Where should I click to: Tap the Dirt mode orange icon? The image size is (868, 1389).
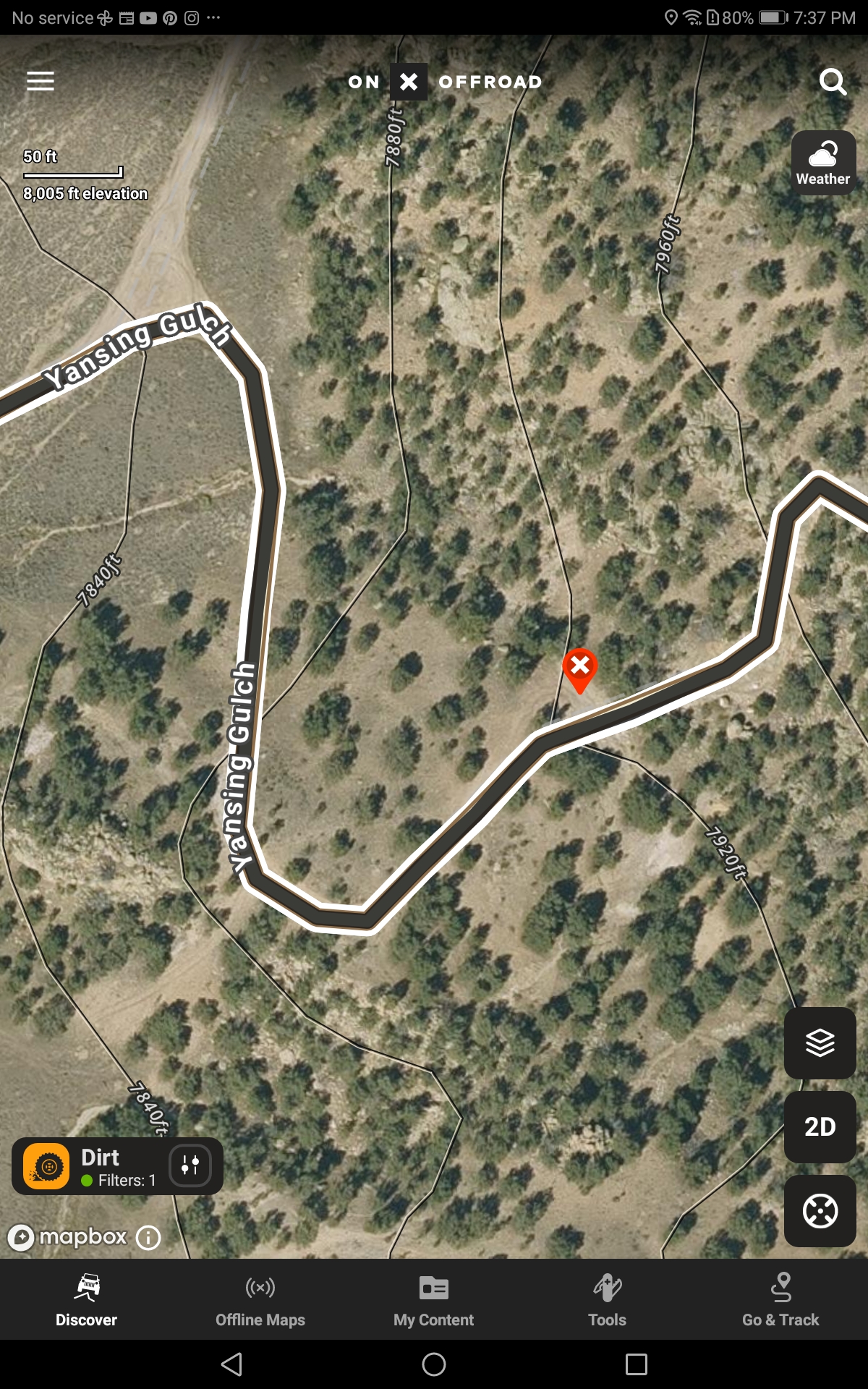click(x=47, y=1165)
